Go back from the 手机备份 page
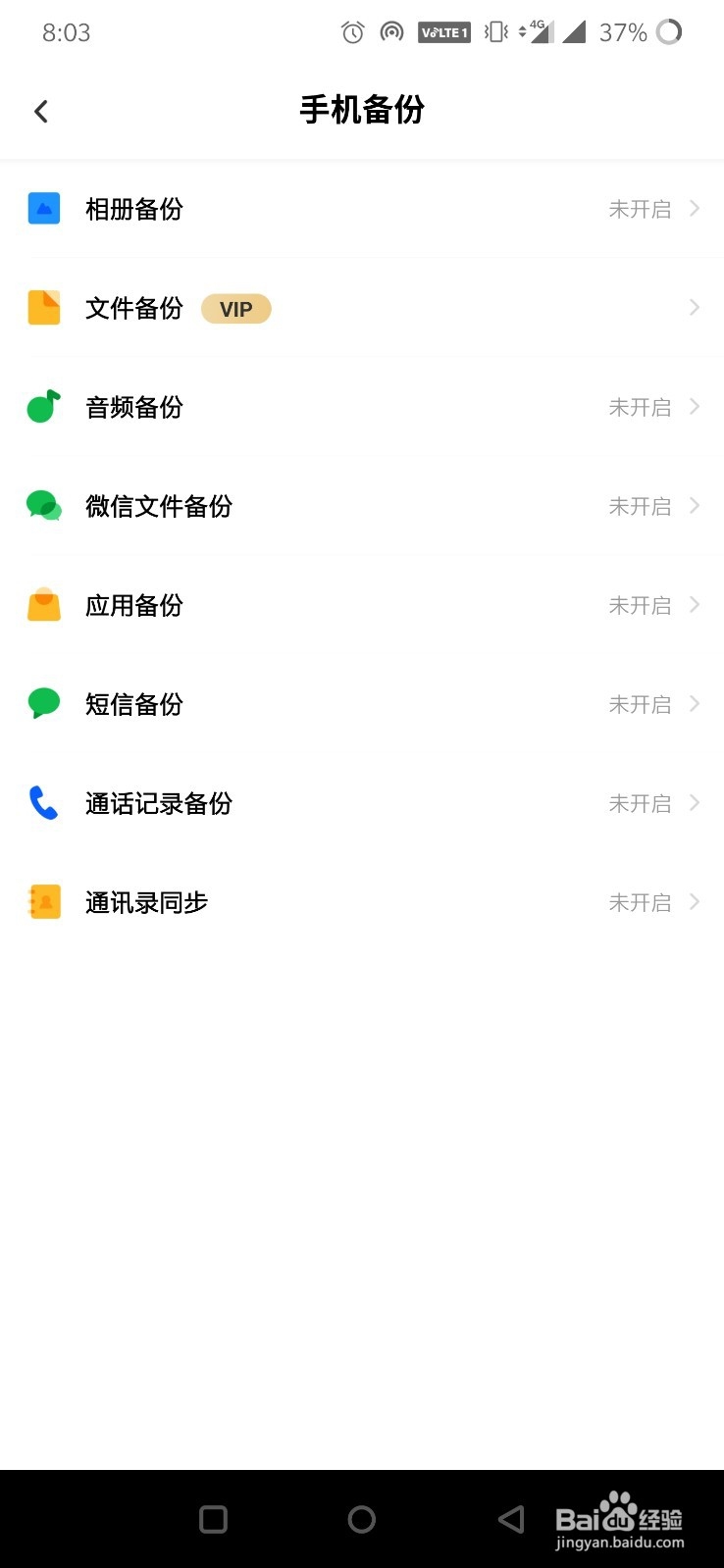This screenshot has height=1568, width=724. pyautogui.click(x=41, y=112)
